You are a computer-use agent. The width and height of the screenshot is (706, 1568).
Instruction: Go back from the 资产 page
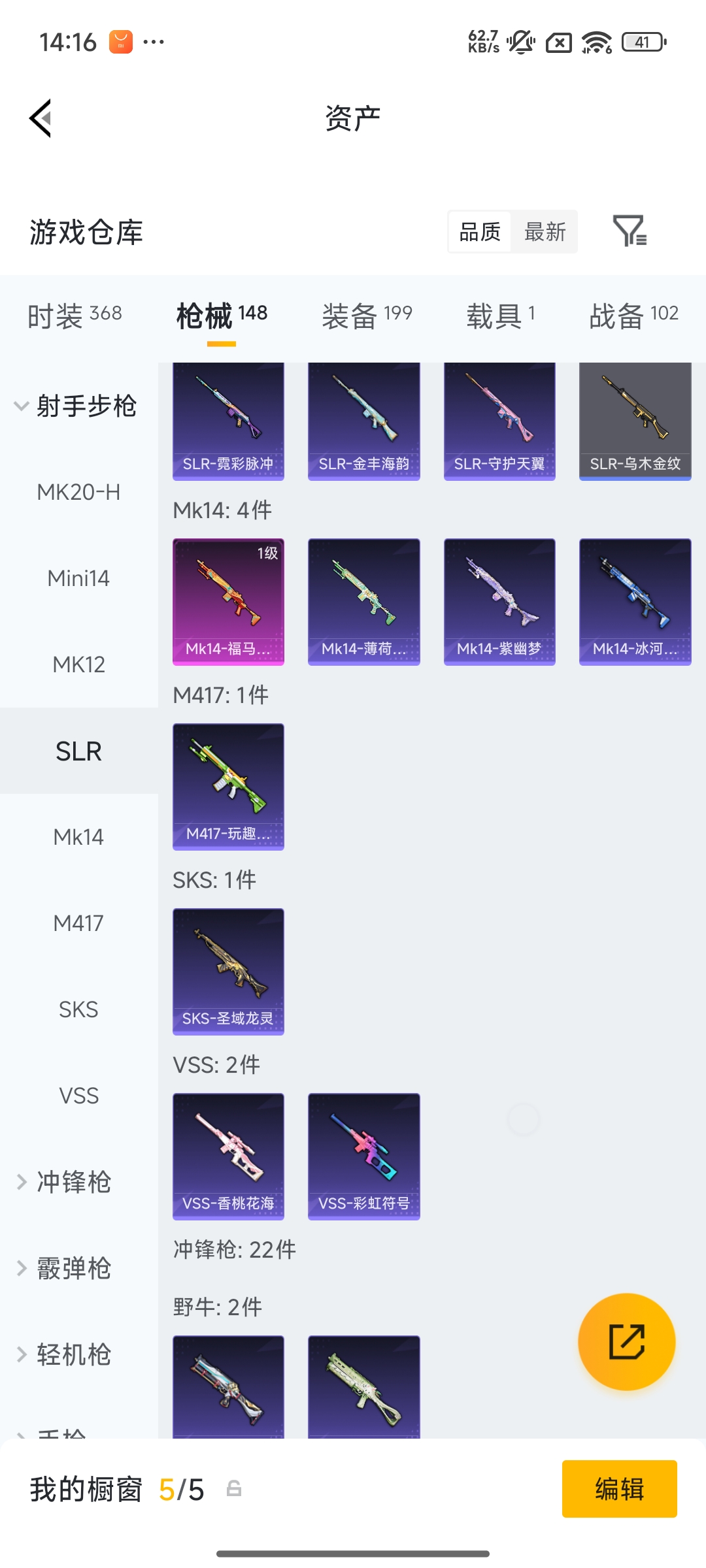click(x=41, y=119)
